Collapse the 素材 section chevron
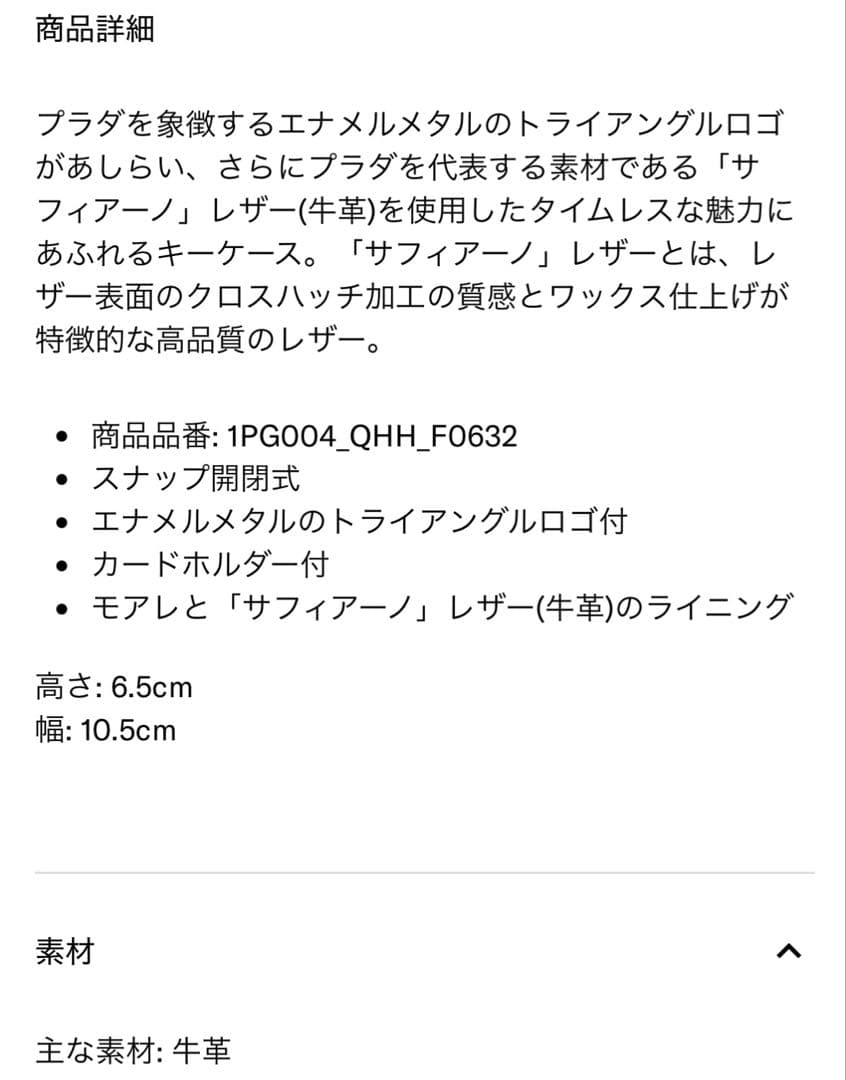 tap(790, 952)
